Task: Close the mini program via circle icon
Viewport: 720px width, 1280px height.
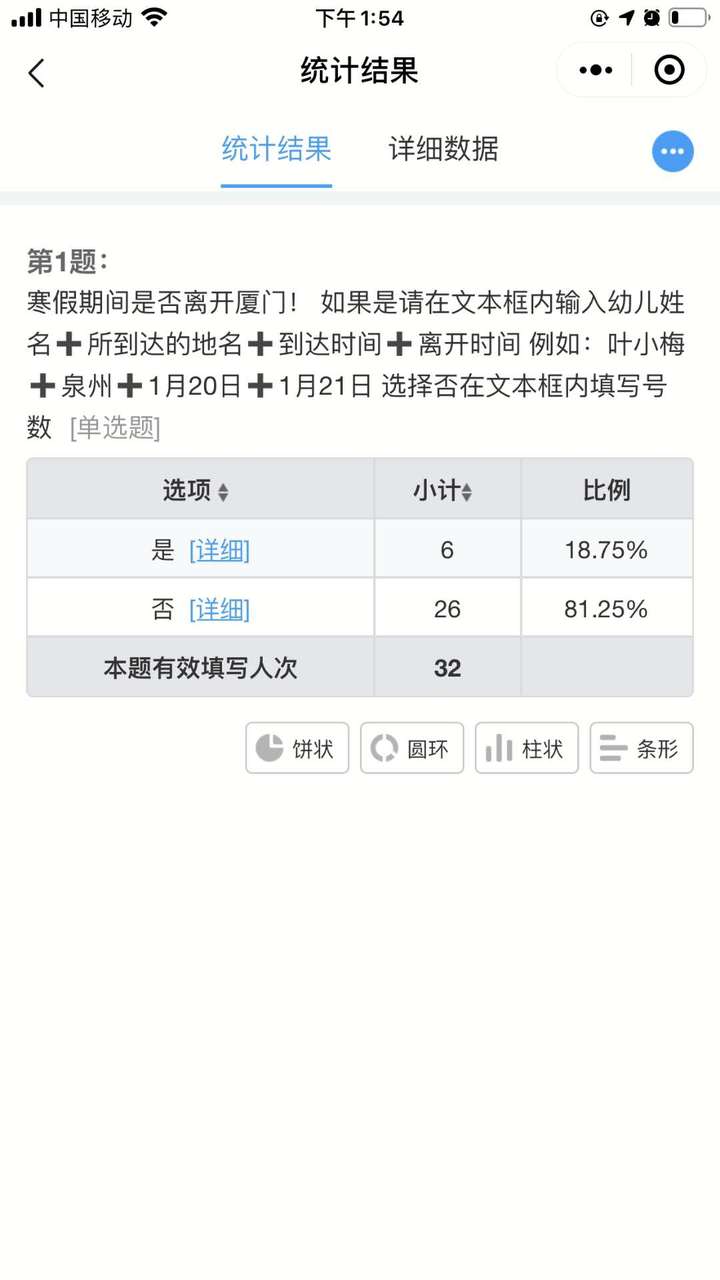Action: pyautogui.click(x=669, y=70)
